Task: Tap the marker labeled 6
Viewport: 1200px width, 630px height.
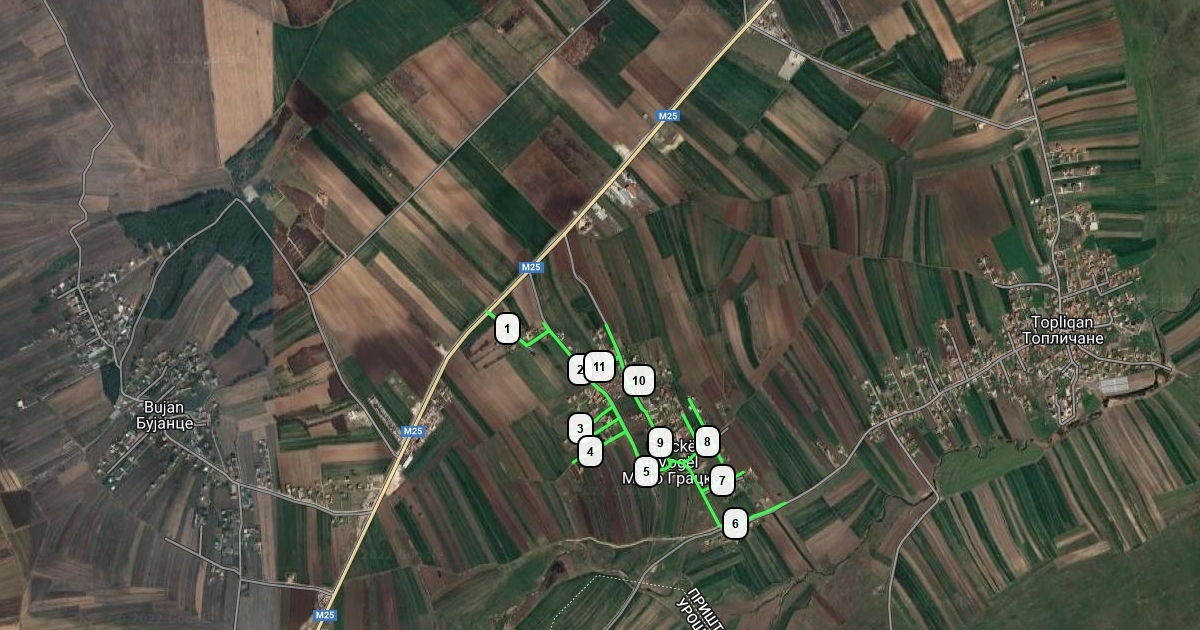Action: pyautogui.click(x=735, y=523)
